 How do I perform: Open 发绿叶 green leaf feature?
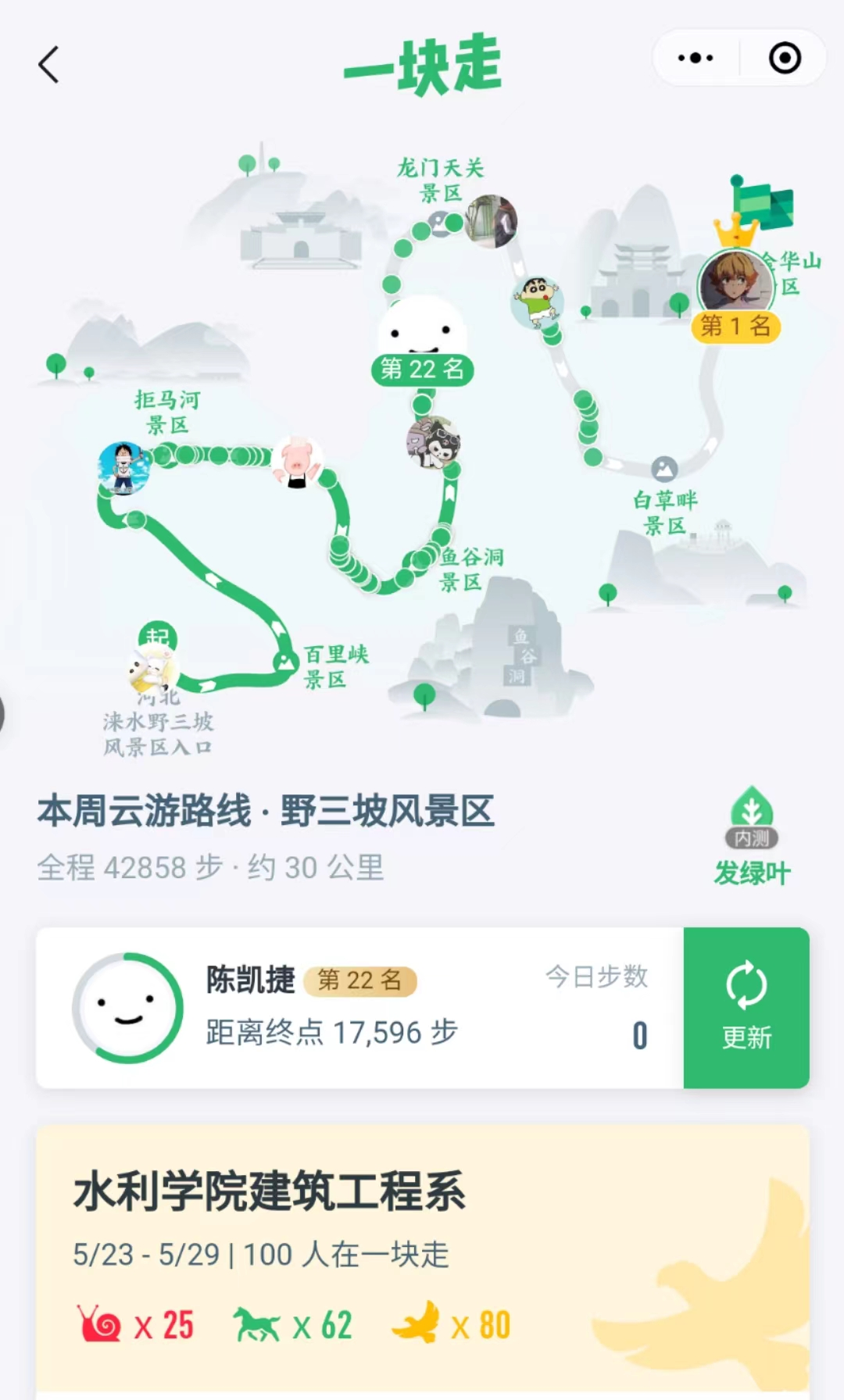(x=752, y=837)
